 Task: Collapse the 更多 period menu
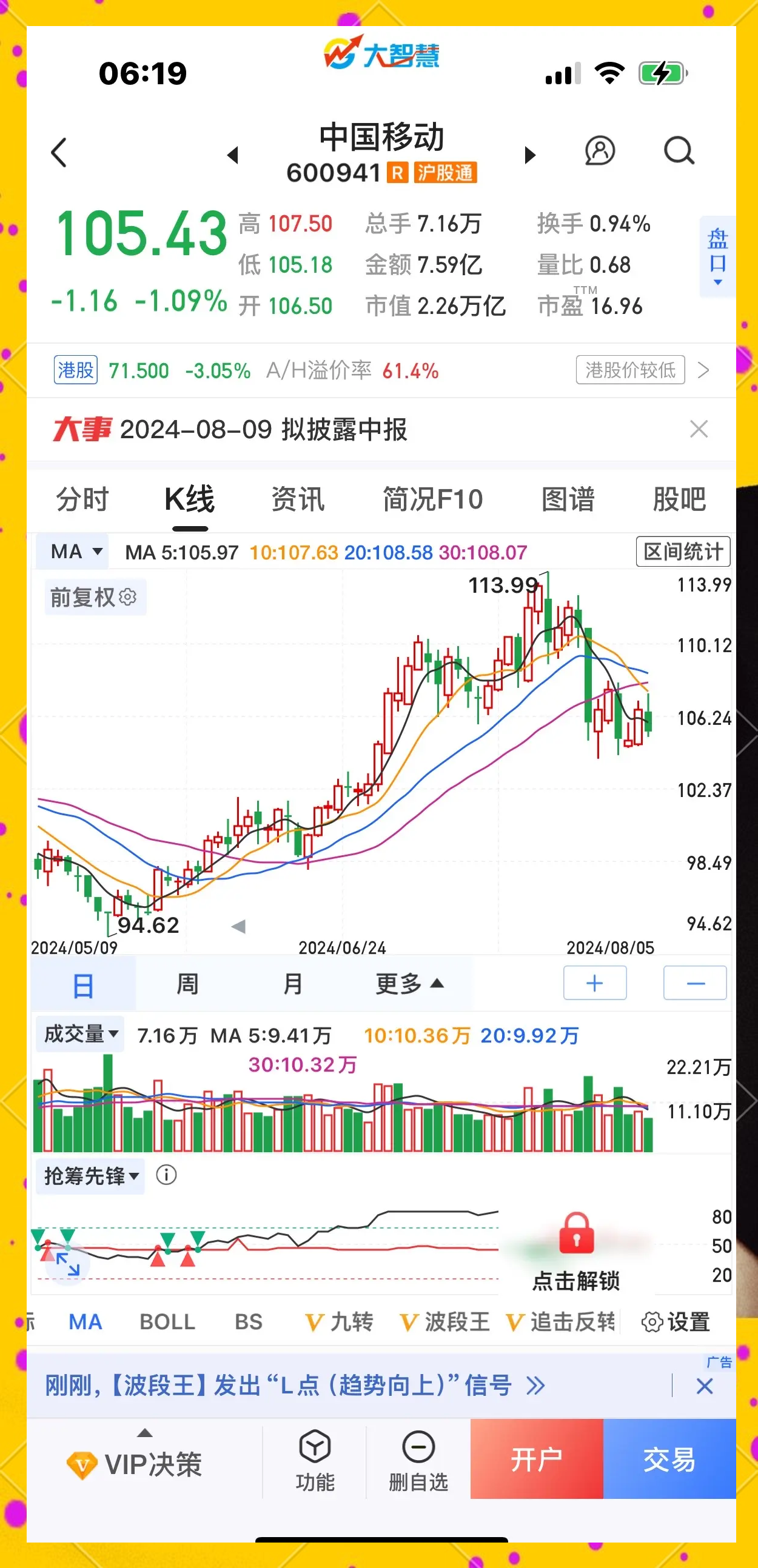pos(408,983)
